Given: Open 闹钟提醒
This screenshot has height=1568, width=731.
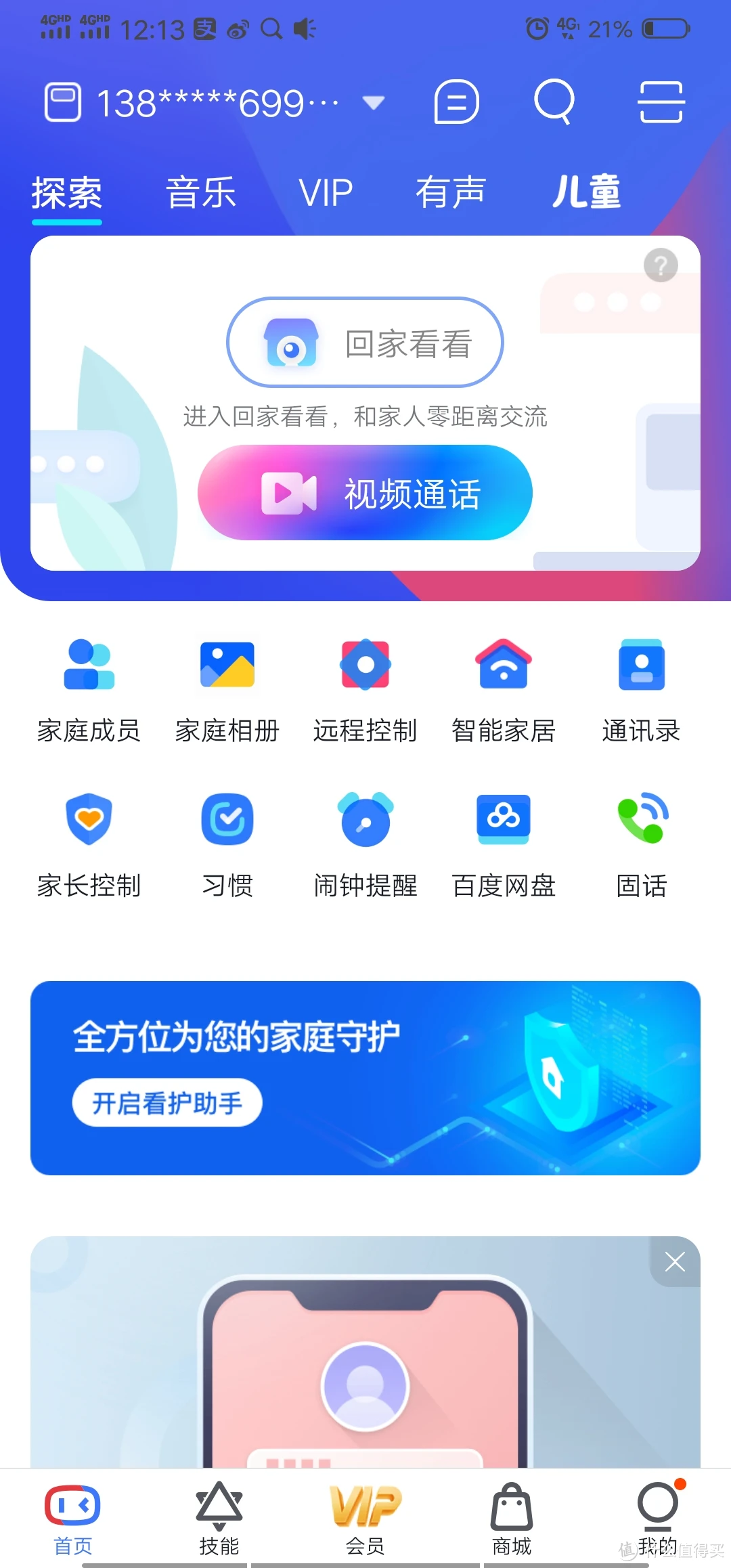Looking at the screenshot, I should click(365, 845).
